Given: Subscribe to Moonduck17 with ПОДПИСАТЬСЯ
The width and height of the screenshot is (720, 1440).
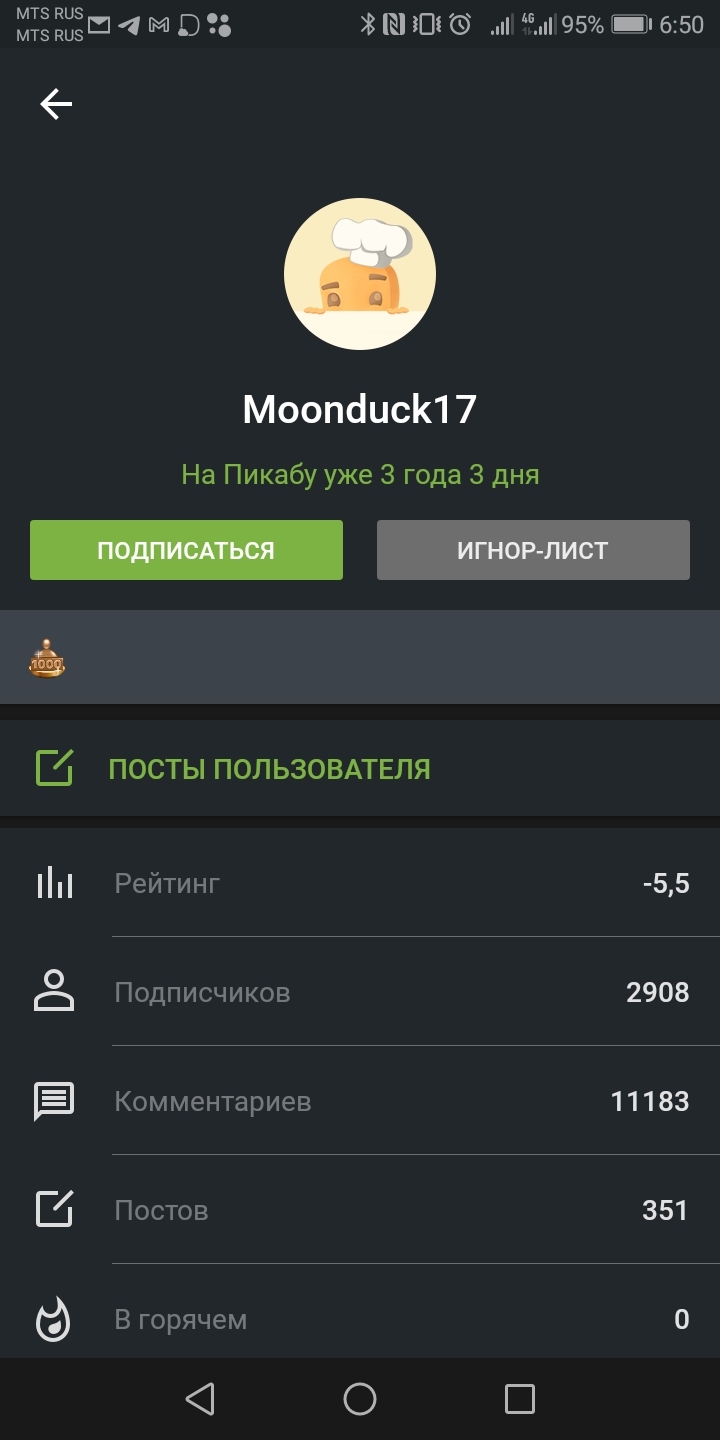Looking at the screenshot, I should click(x=186, y=550).
